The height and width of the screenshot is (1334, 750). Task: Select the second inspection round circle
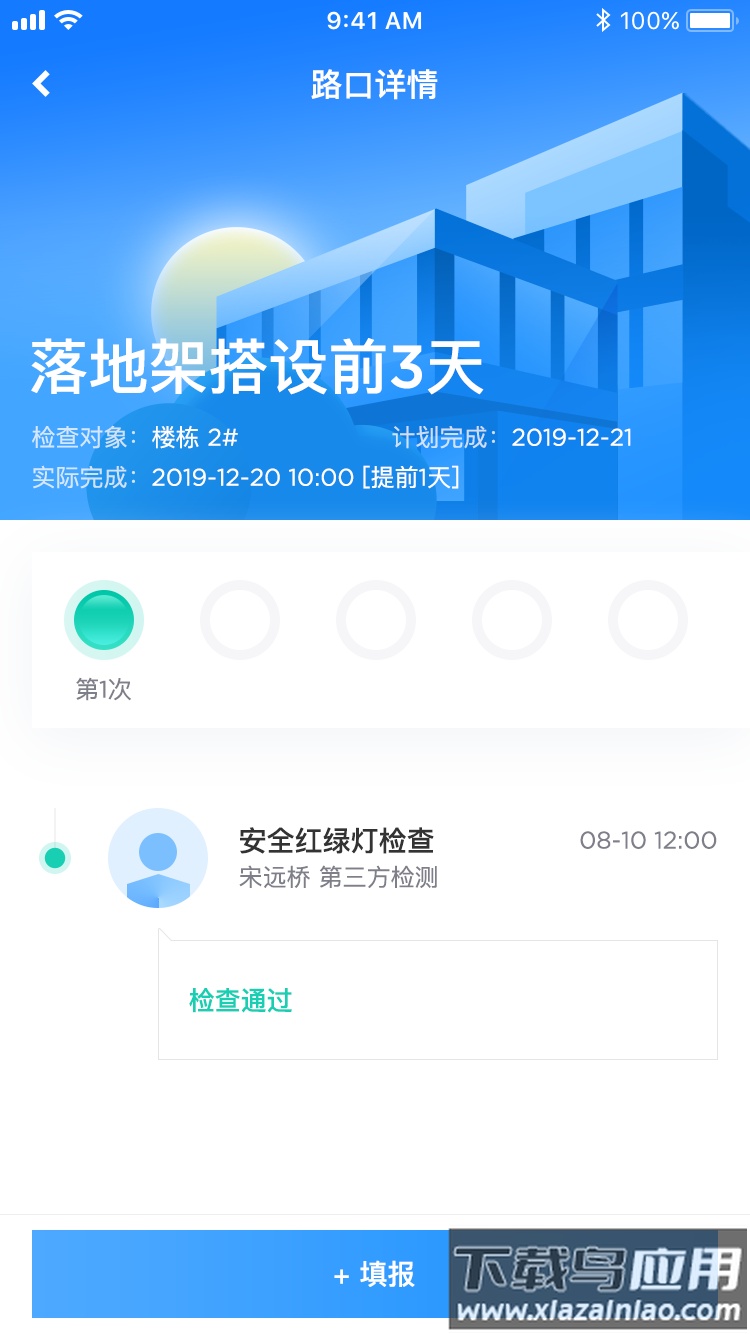(x=240, y=620)
